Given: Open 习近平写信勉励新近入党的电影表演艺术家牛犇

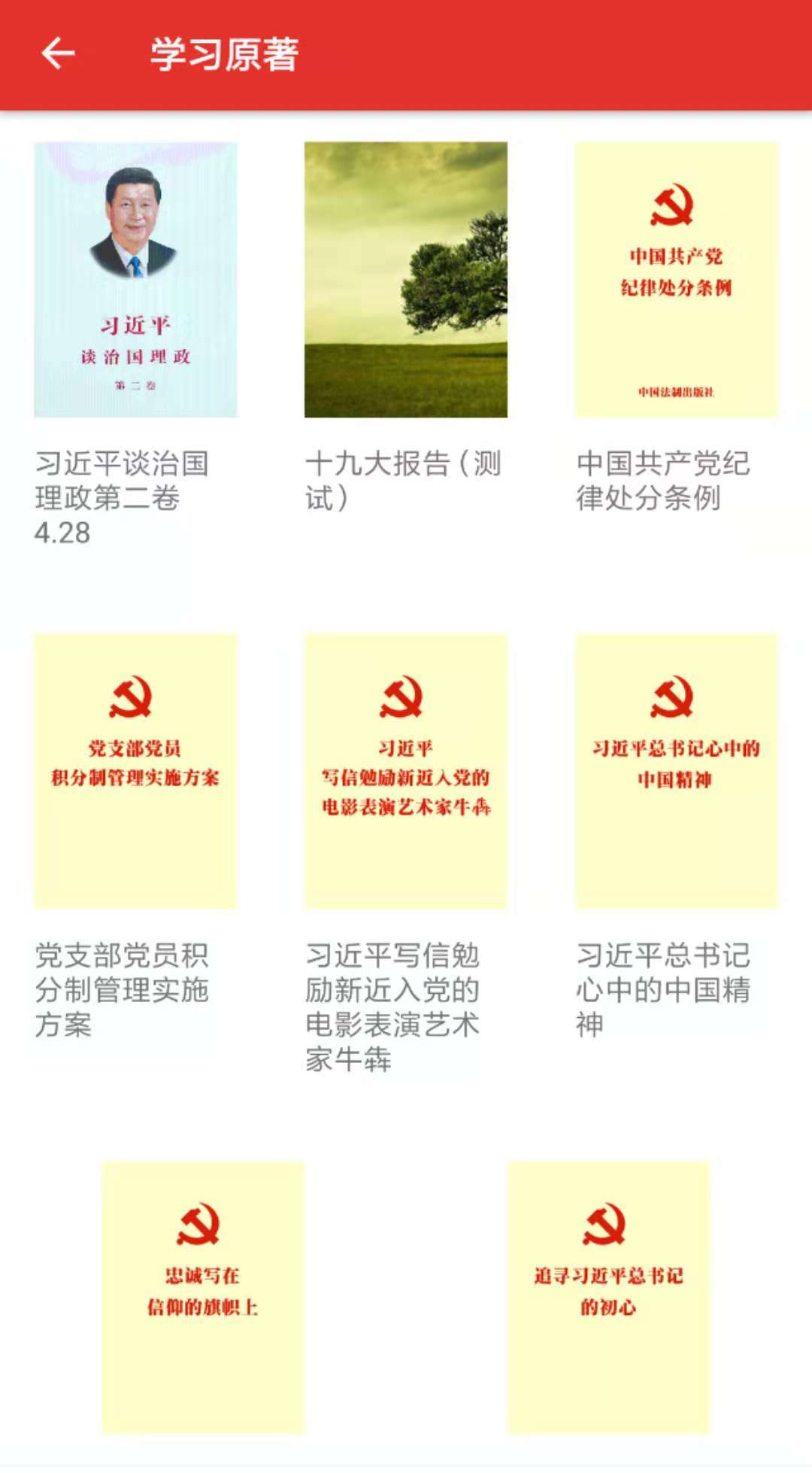Looking at the screenshot, I should tap(406, 771).
